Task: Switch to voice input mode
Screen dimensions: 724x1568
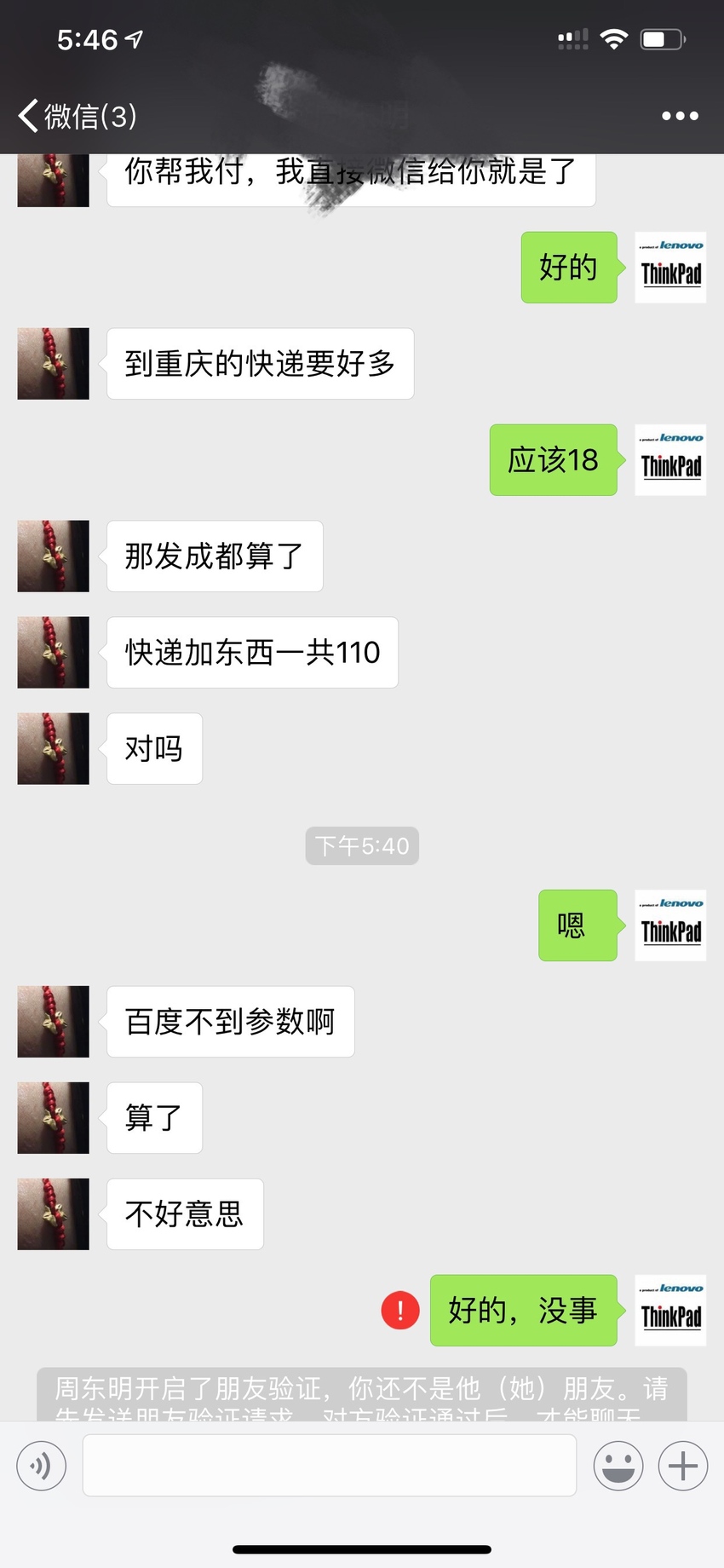Action: coord(41,1466)
